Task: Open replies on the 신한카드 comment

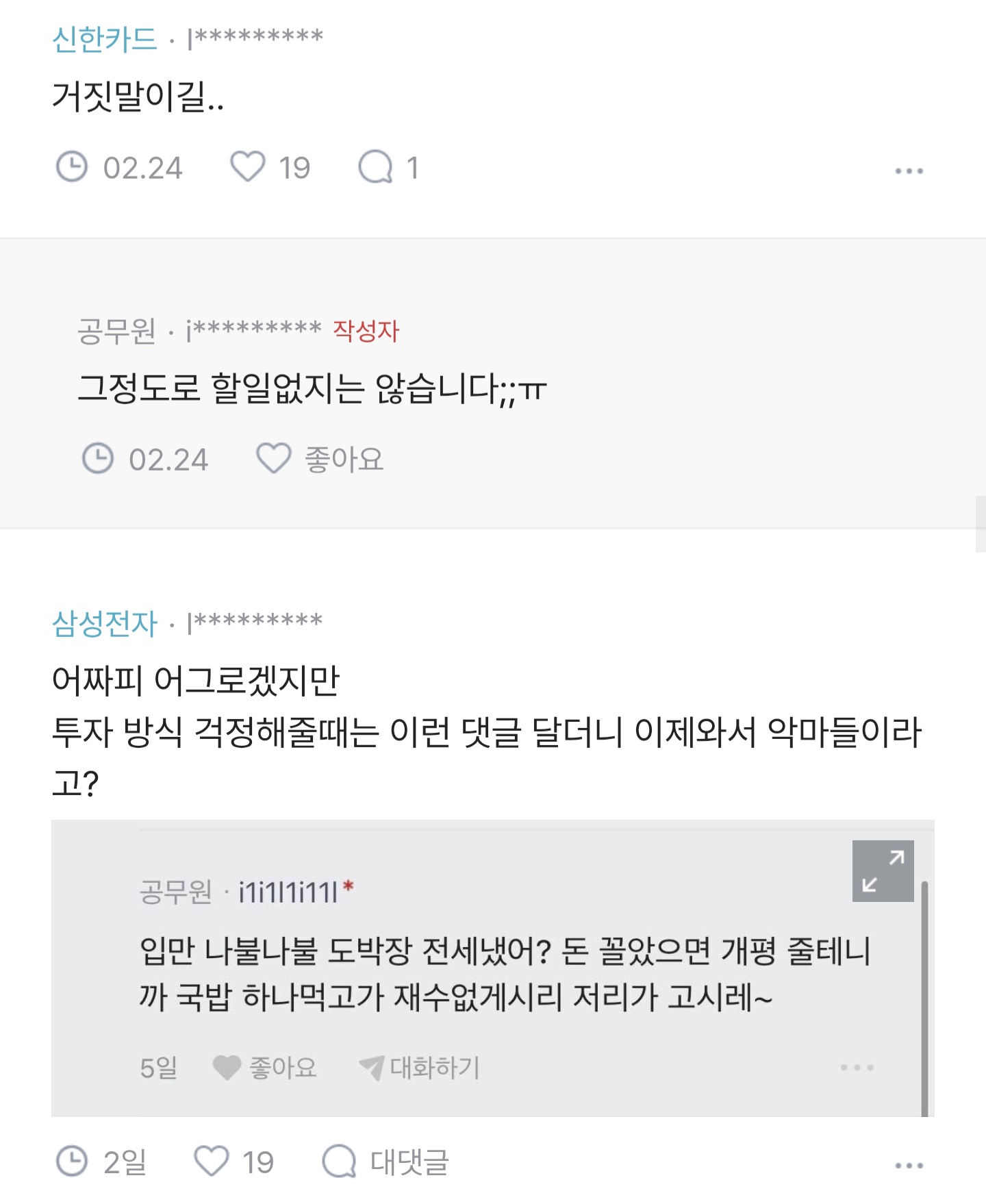Action: pyautogui.click(x=376, y=167)
